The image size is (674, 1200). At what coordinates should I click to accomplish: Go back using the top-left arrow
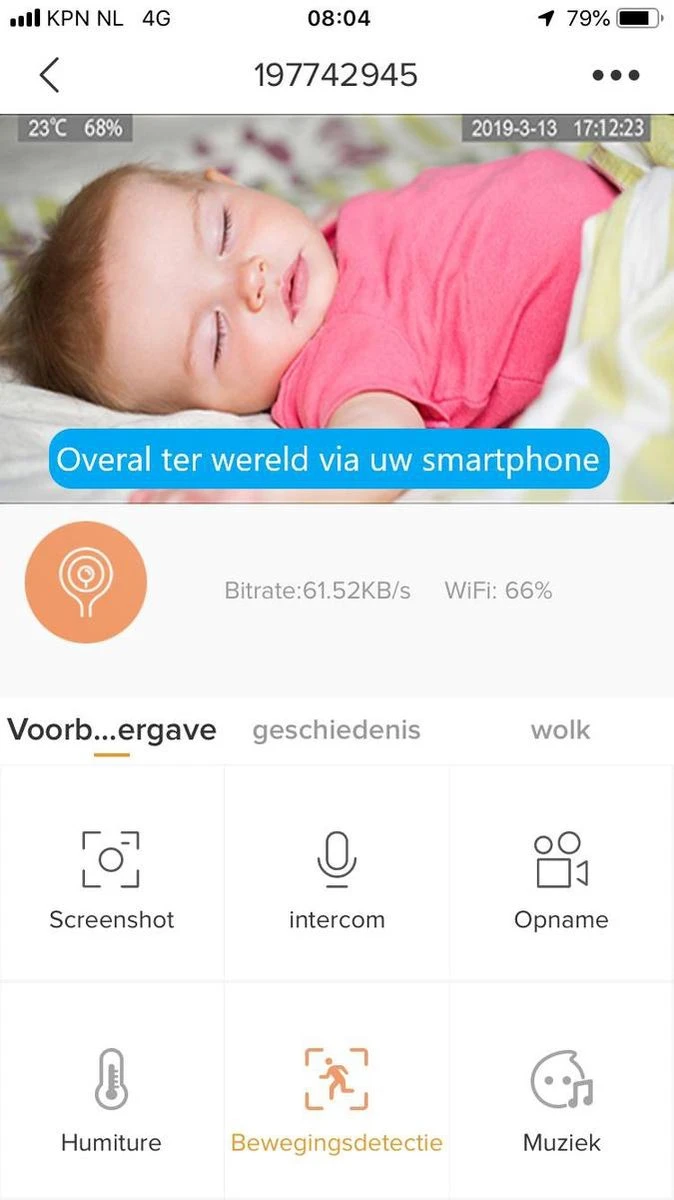(49, 75)
